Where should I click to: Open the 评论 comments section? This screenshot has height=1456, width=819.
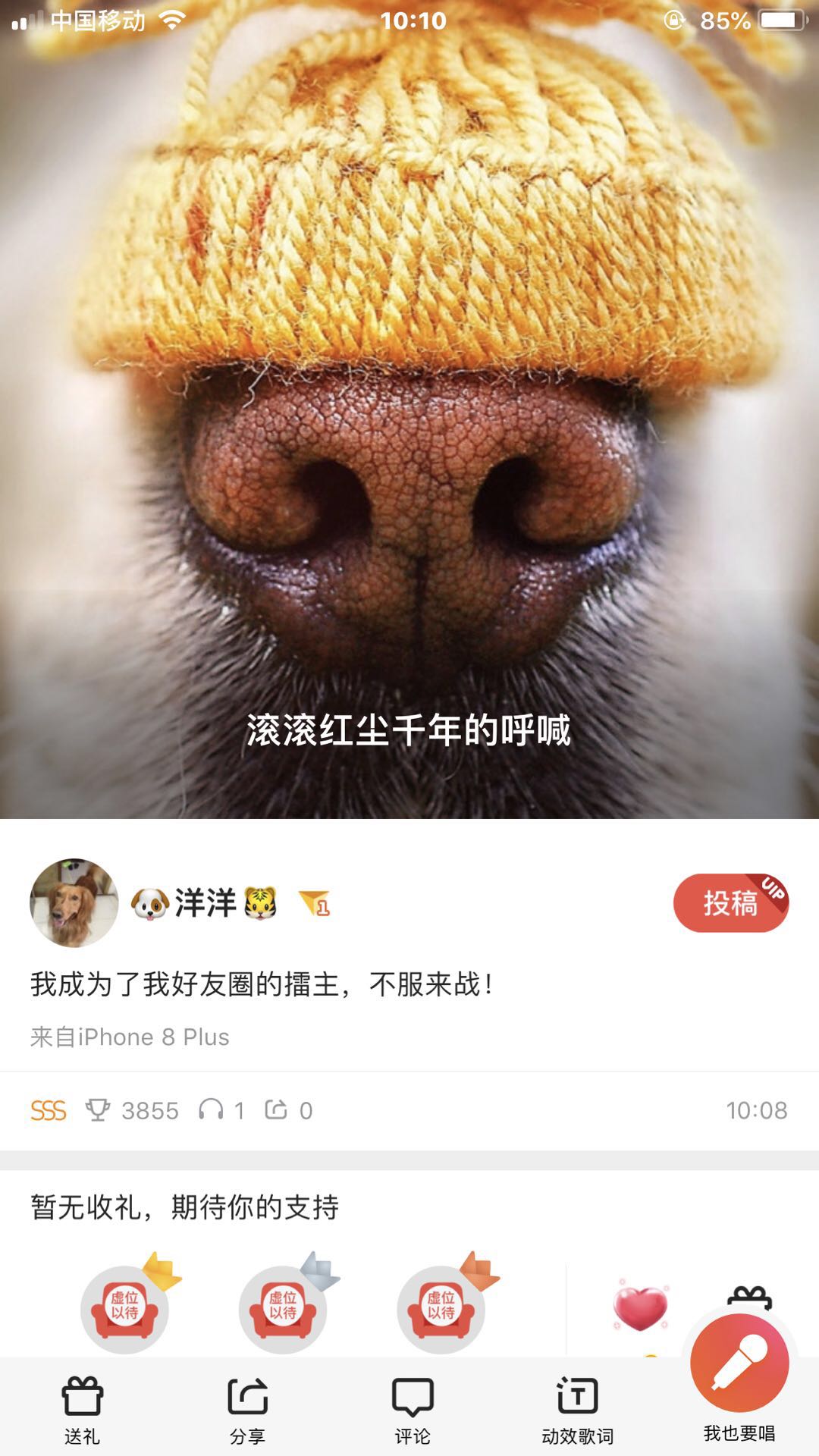pos(413,1407)
